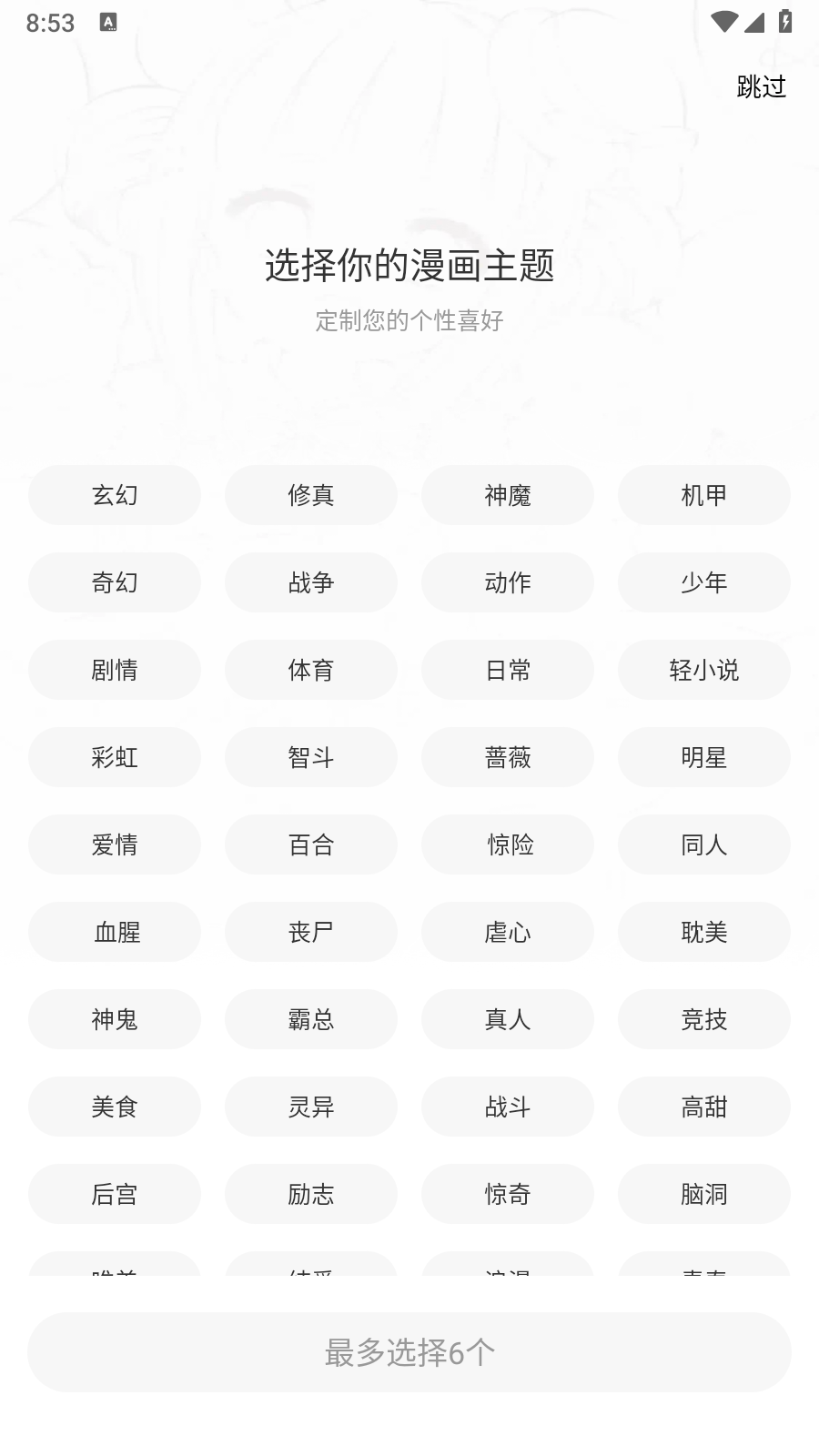Screen dimensions: 819x1456
Task: Select the 脑洞 theme tag
Action: point(704,1194)
